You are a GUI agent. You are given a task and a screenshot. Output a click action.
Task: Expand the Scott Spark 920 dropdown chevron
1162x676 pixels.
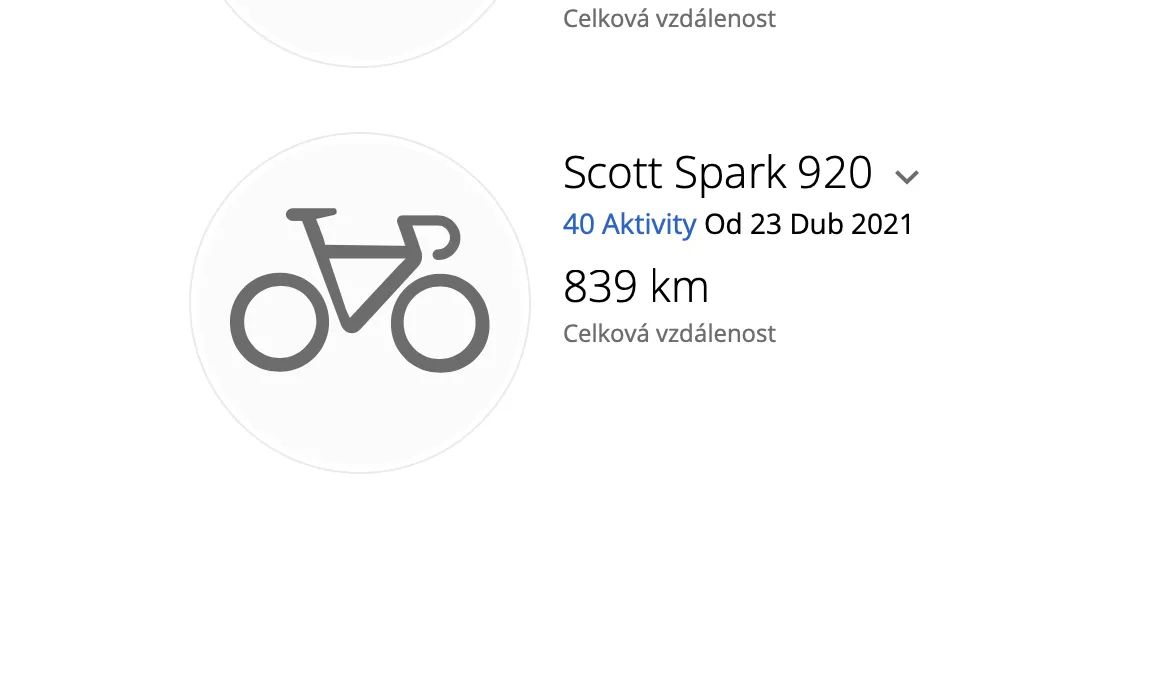(x=906, y=178)
